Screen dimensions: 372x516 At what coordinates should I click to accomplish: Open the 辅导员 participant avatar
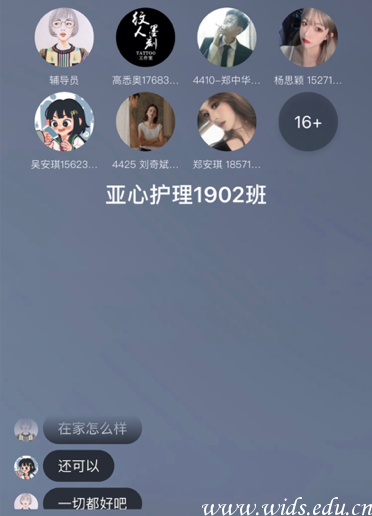click(x=64, y=37)
